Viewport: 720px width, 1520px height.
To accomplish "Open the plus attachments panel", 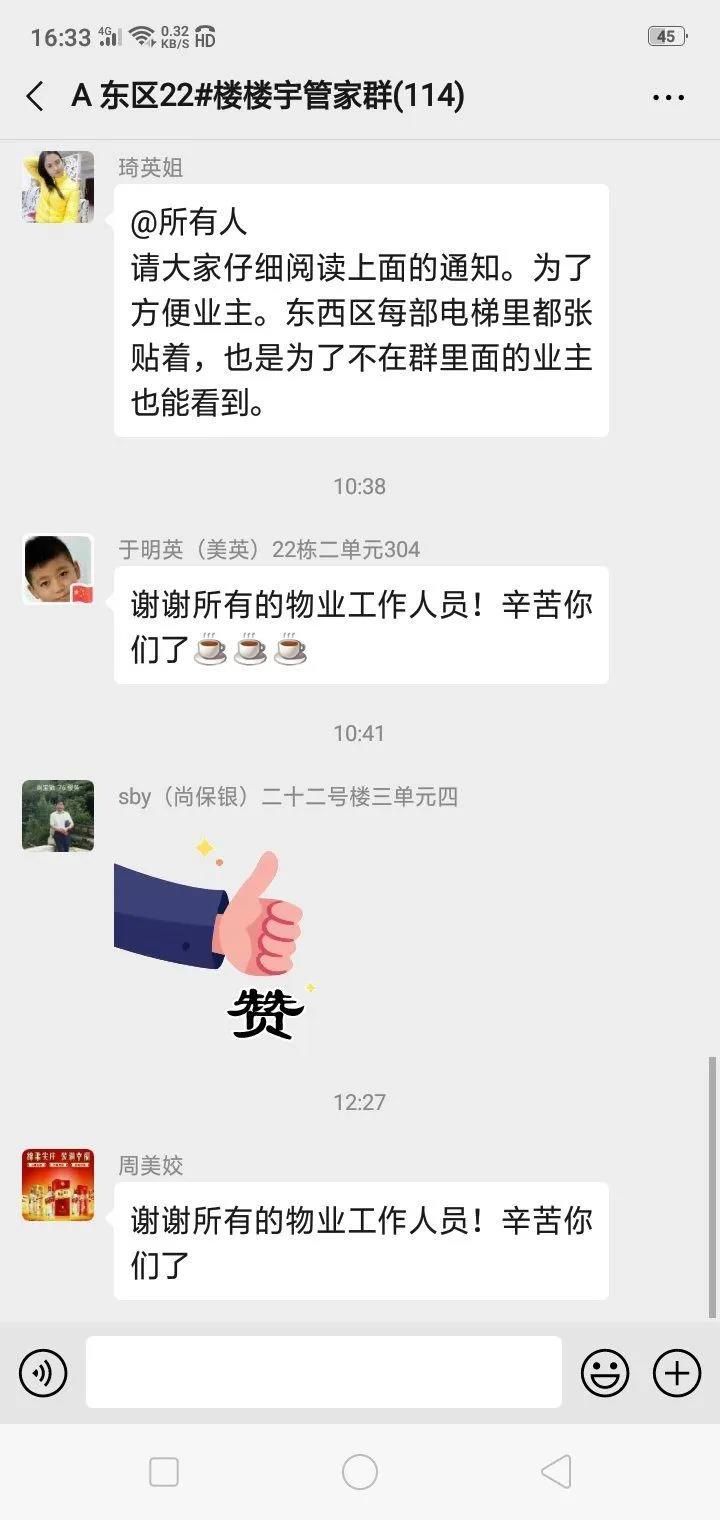I will pyautogui.click(x=677, y=1372).
